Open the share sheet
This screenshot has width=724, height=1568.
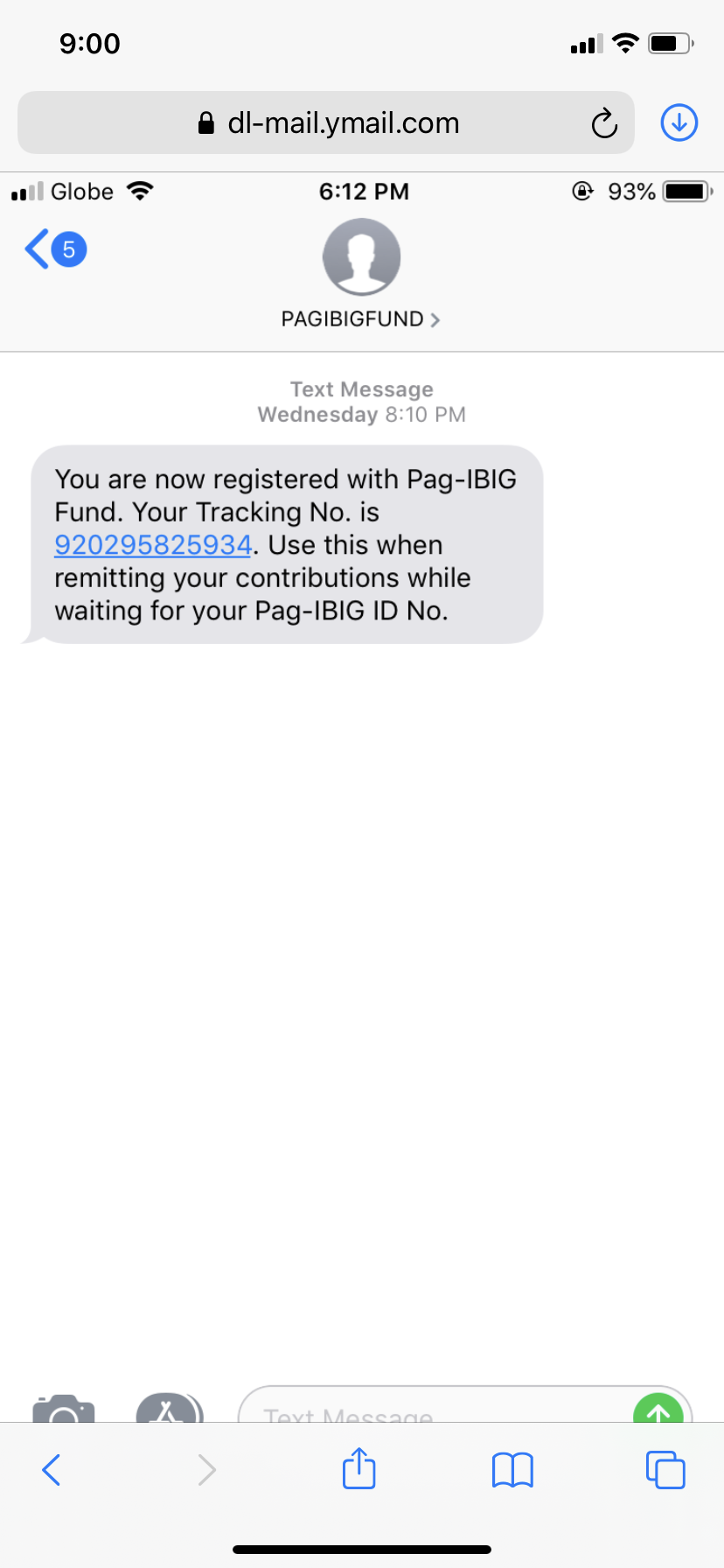359,1468
